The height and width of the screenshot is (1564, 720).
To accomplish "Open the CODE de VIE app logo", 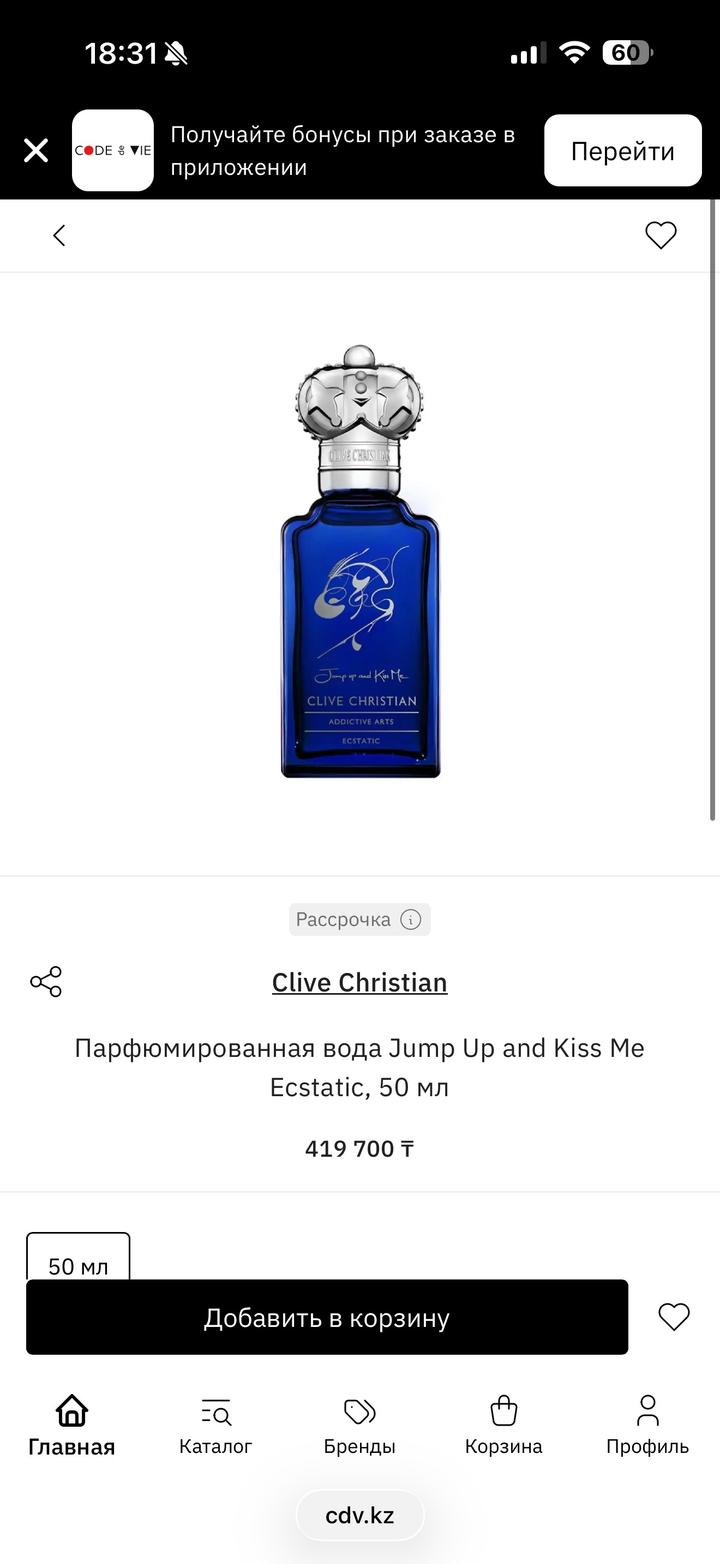I will tap(112, 150).
